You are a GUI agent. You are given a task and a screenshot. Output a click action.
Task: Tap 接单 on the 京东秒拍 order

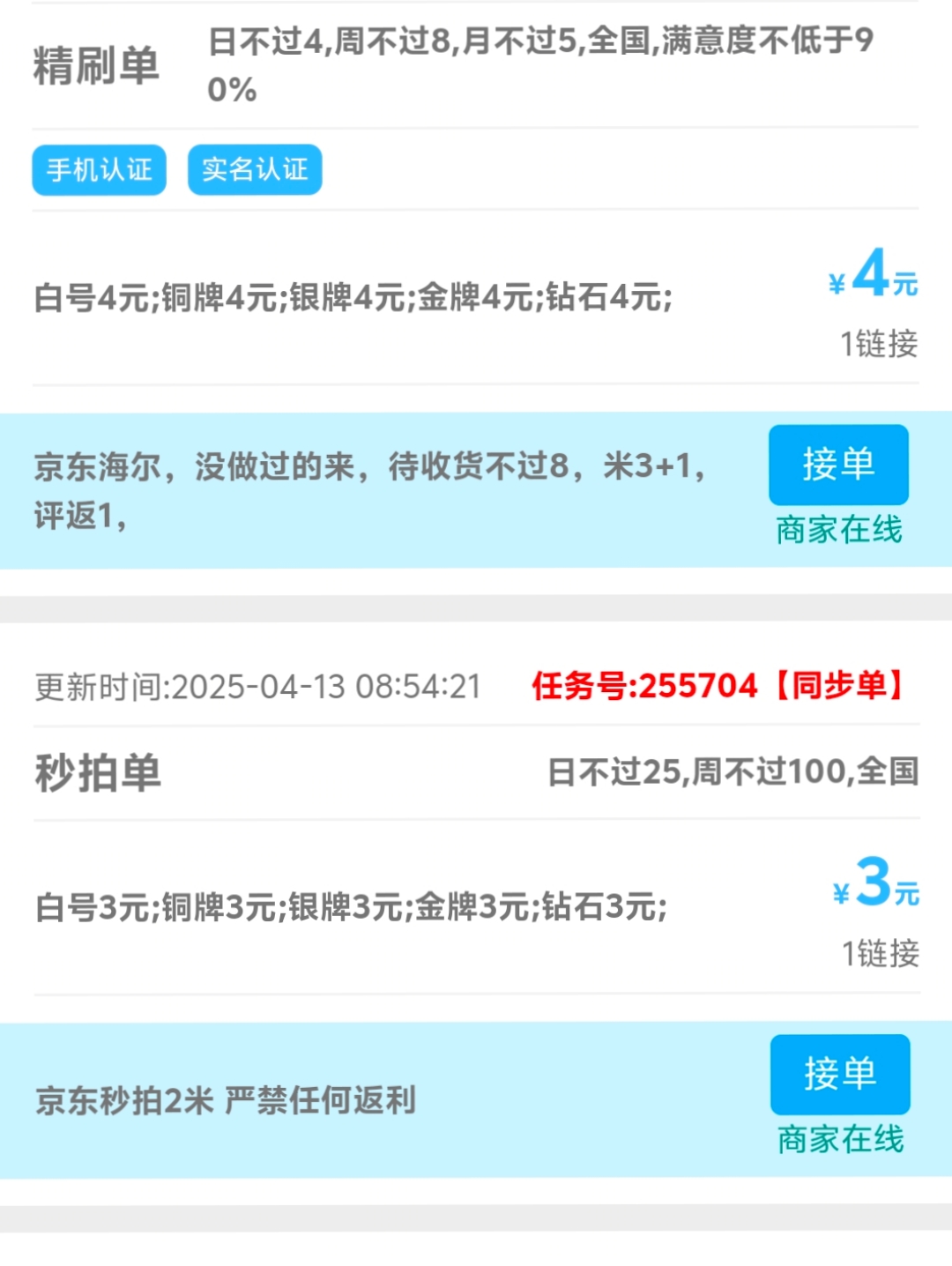point(840,1076)
